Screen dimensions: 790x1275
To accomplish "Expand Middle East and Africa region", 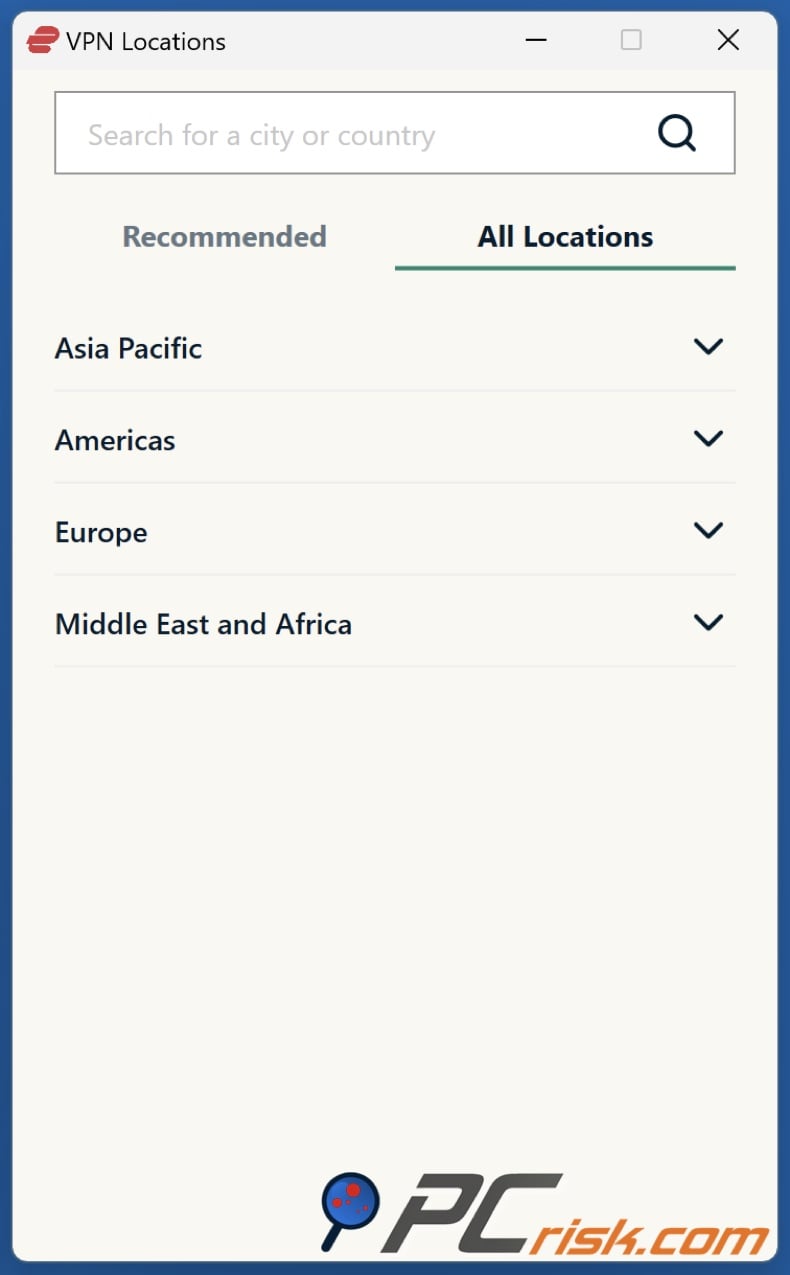I will 394,623.
